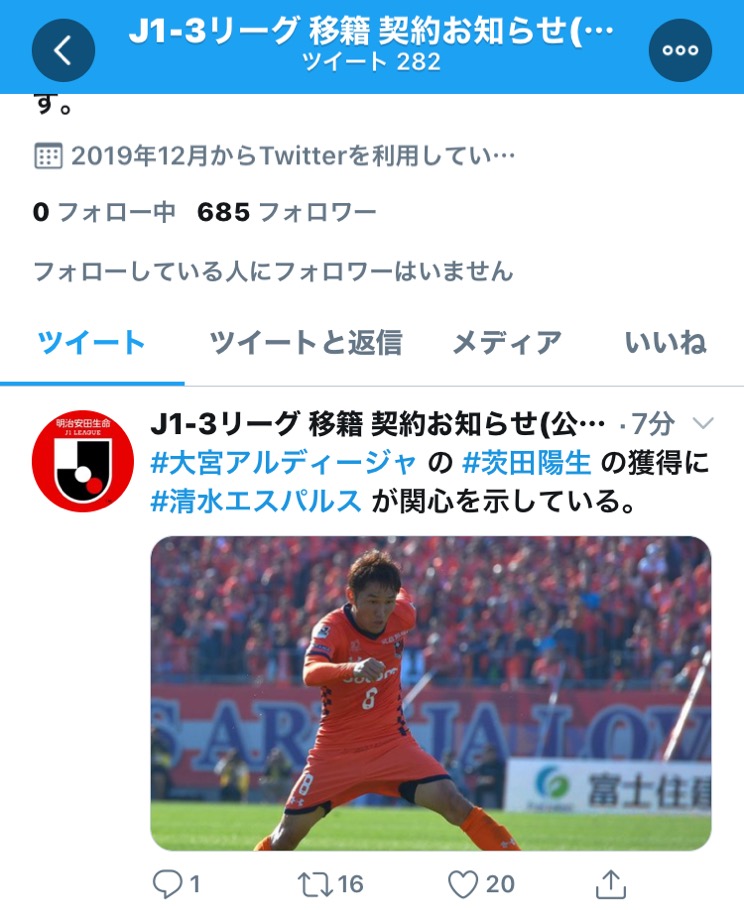Open the #清水エスパルス hashtag
Image resolution: width=744 pixels, height=910 pixels.
coord(256,501)
